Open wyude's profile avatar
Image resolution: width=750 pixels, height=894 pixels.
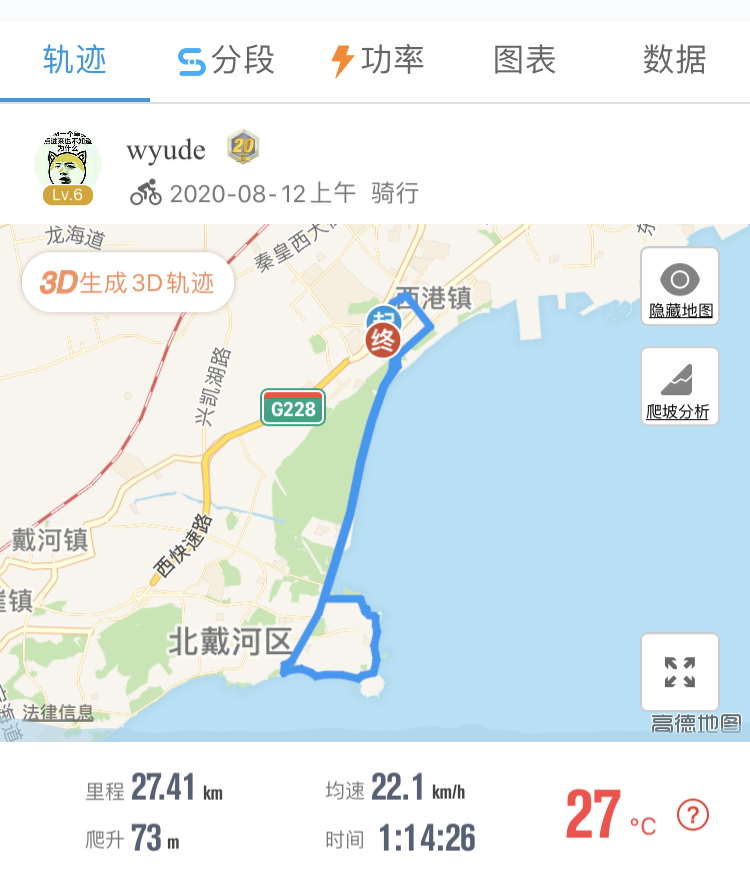click(x=68, y=166)
